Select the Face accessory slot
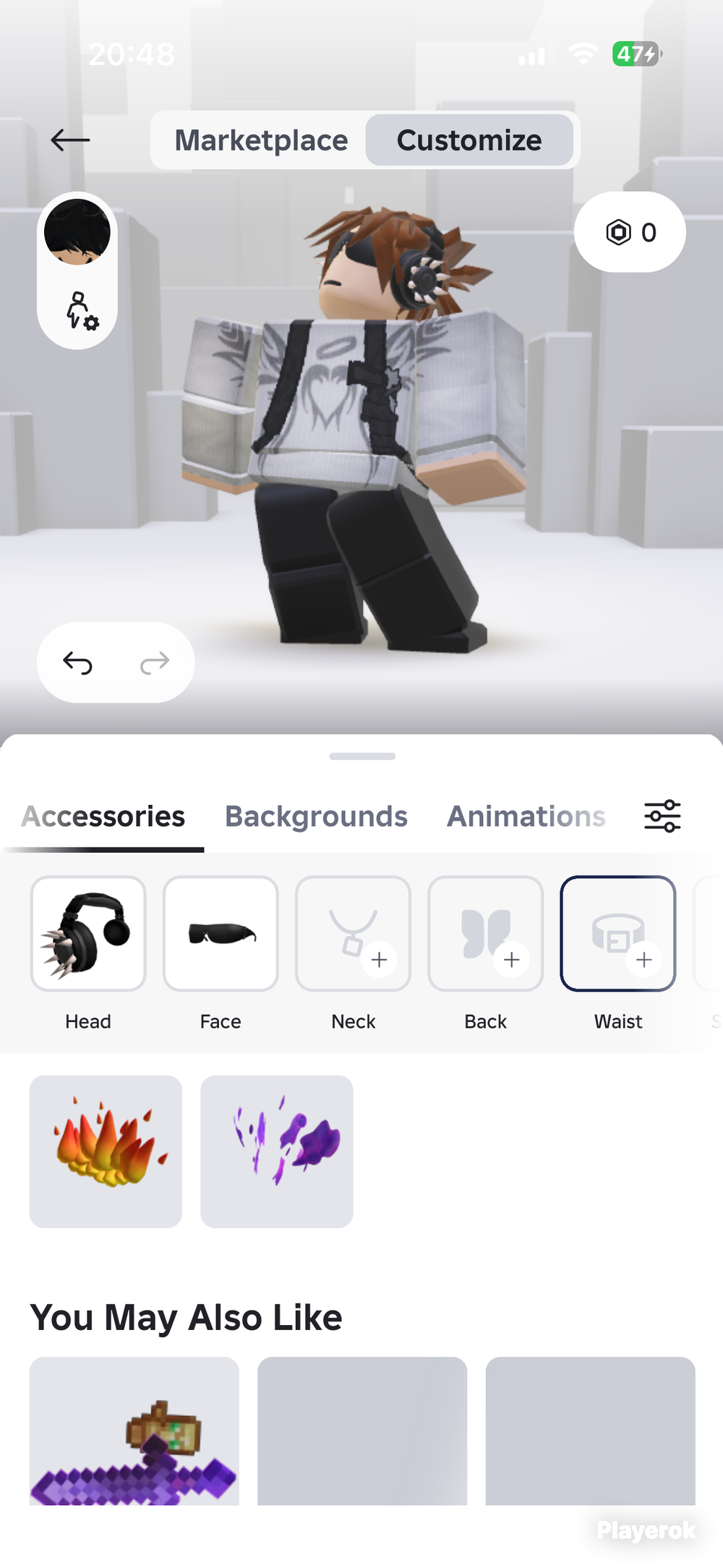 click(x=221, y=934)
